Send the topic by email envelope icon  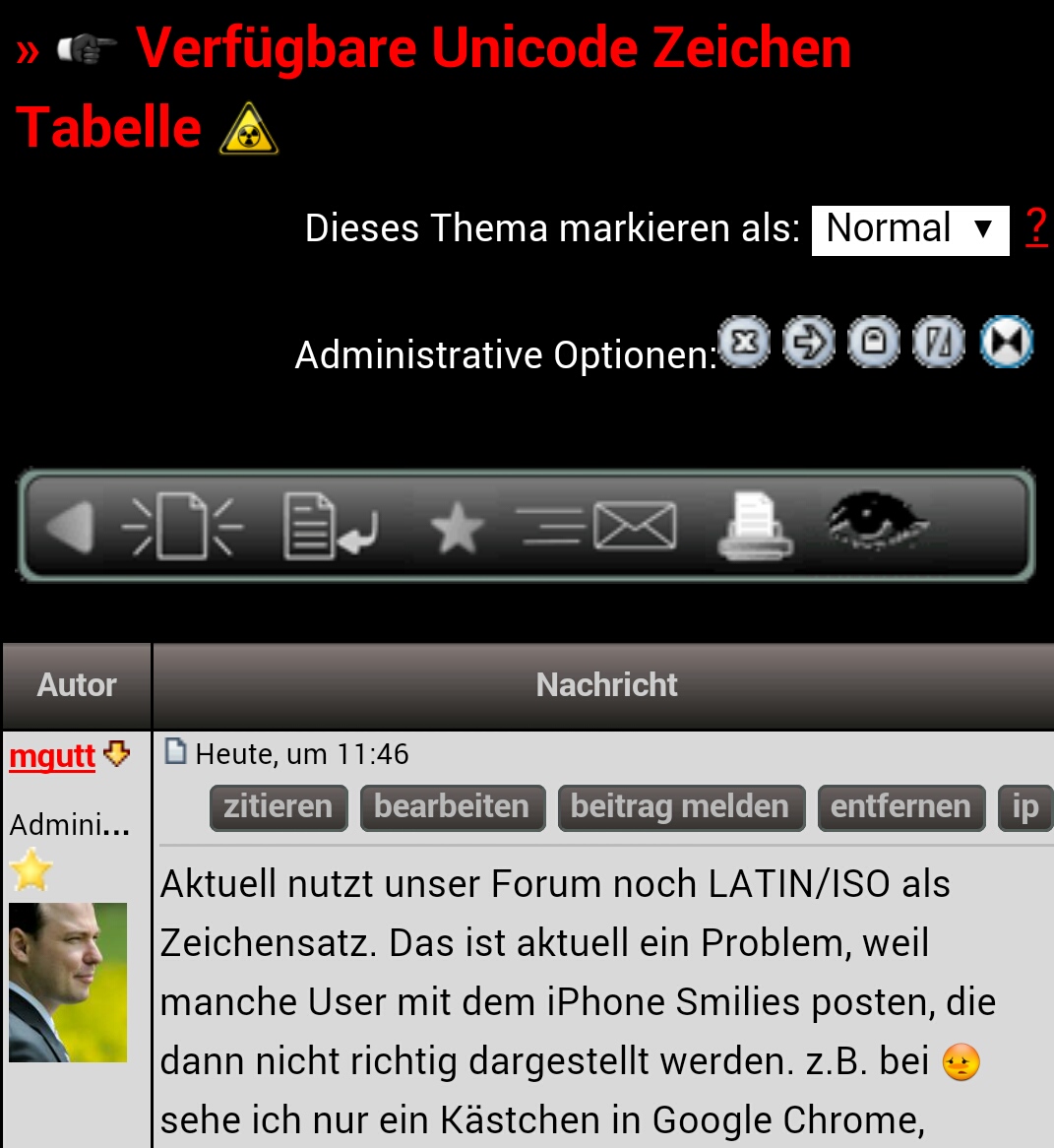point(597,527)
